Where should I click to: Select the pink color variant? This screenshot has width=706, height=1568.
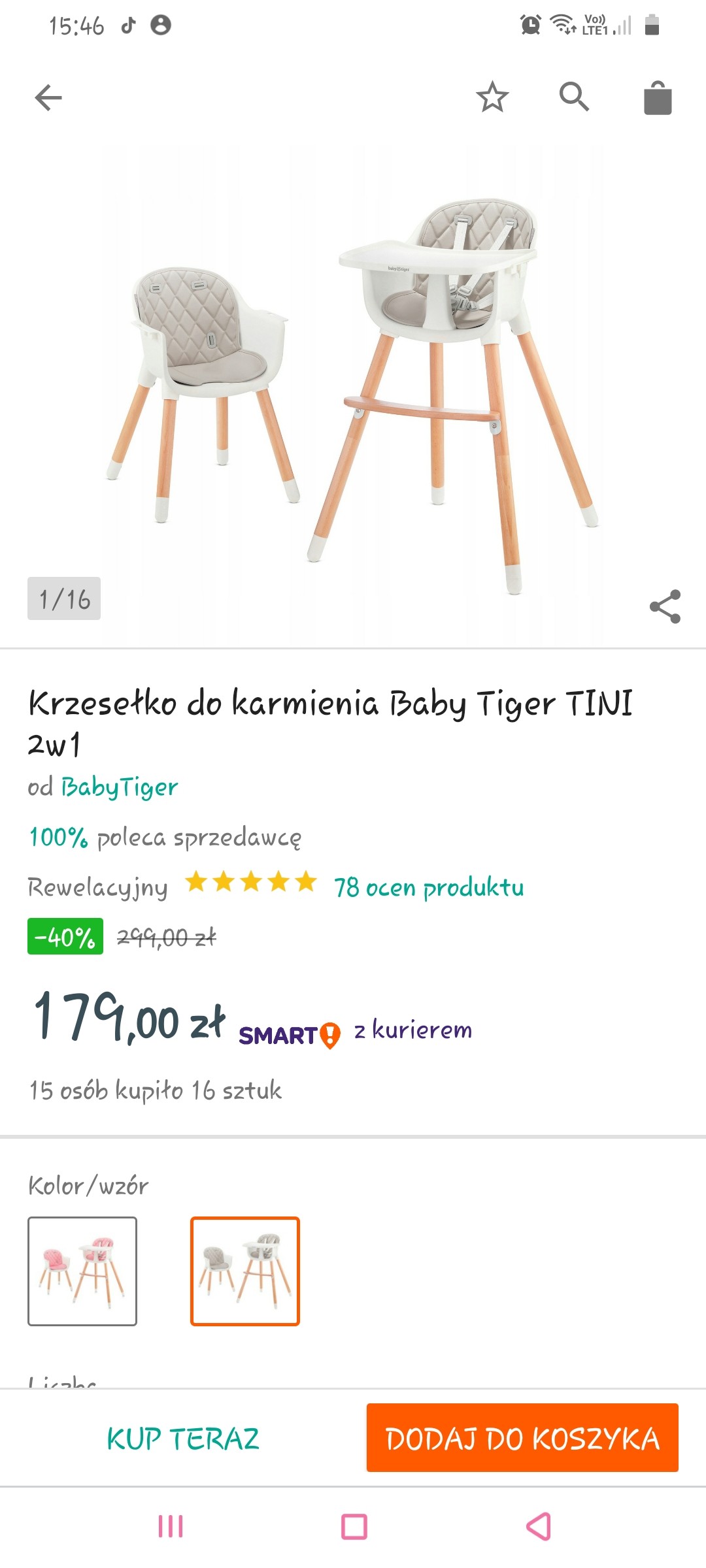(82, 1271)
